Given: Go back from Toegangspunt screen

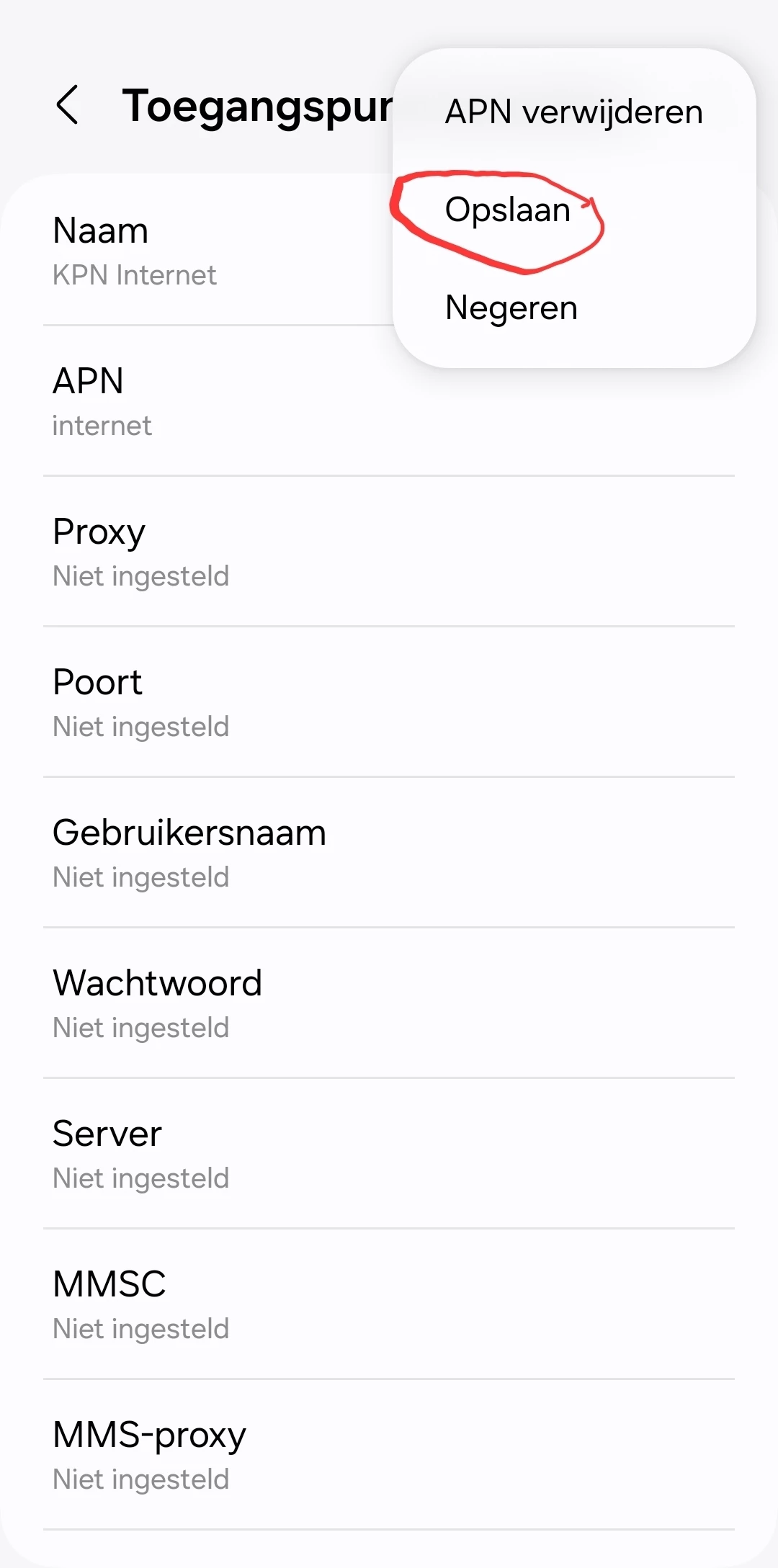Looking at the screenshot, I should [x=68, y=105].
